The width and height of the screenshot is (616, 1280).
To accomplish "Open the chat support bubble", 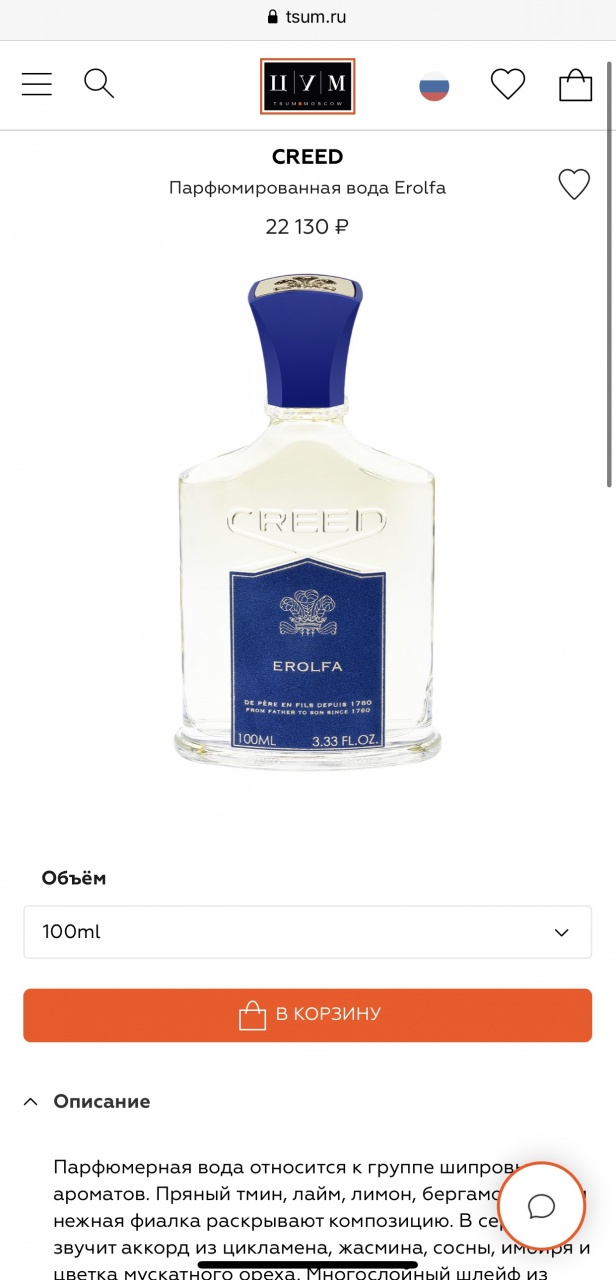I will (541, 1206).
